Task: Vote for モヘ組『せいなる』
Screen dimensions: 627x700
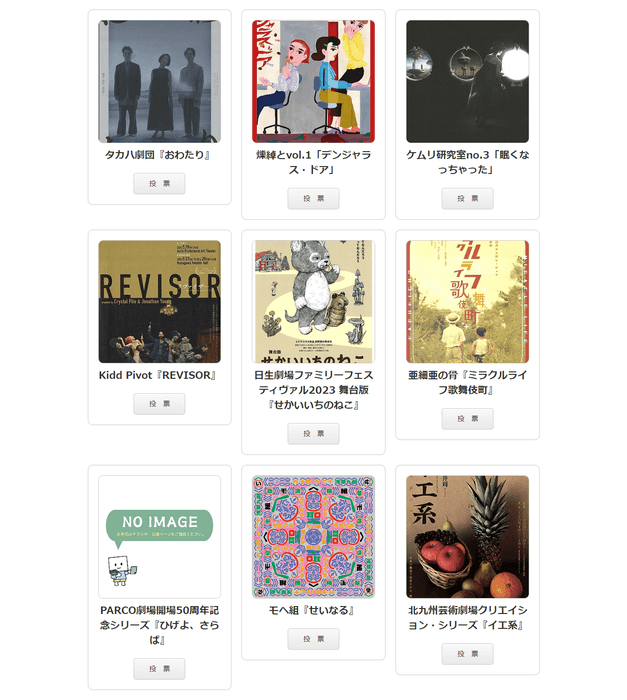Action: [313, 638]
